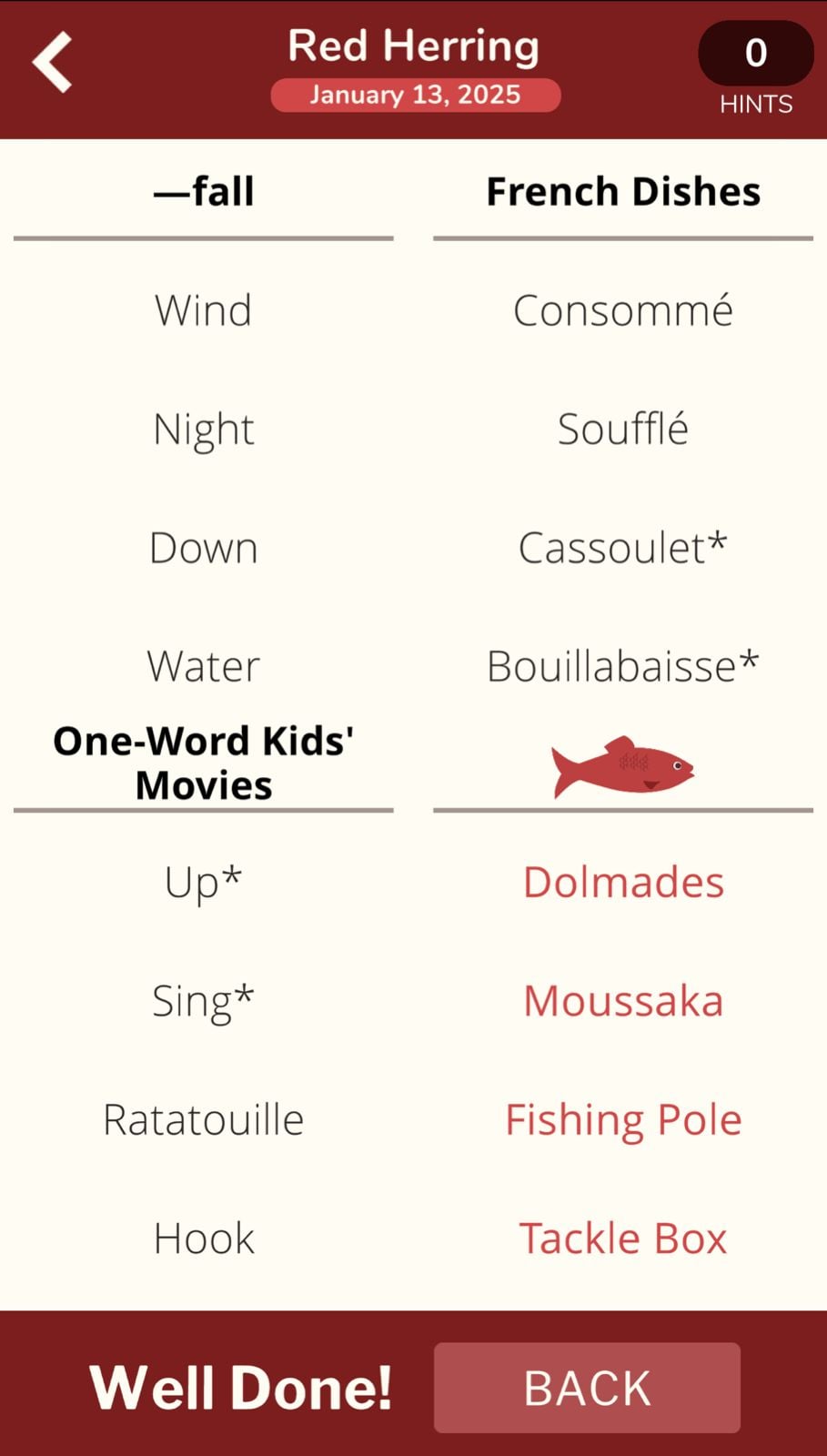Viewport: 827px width, 1456px height.
Task: Tap the red fish icon
Action: click(x=622, y=767)
